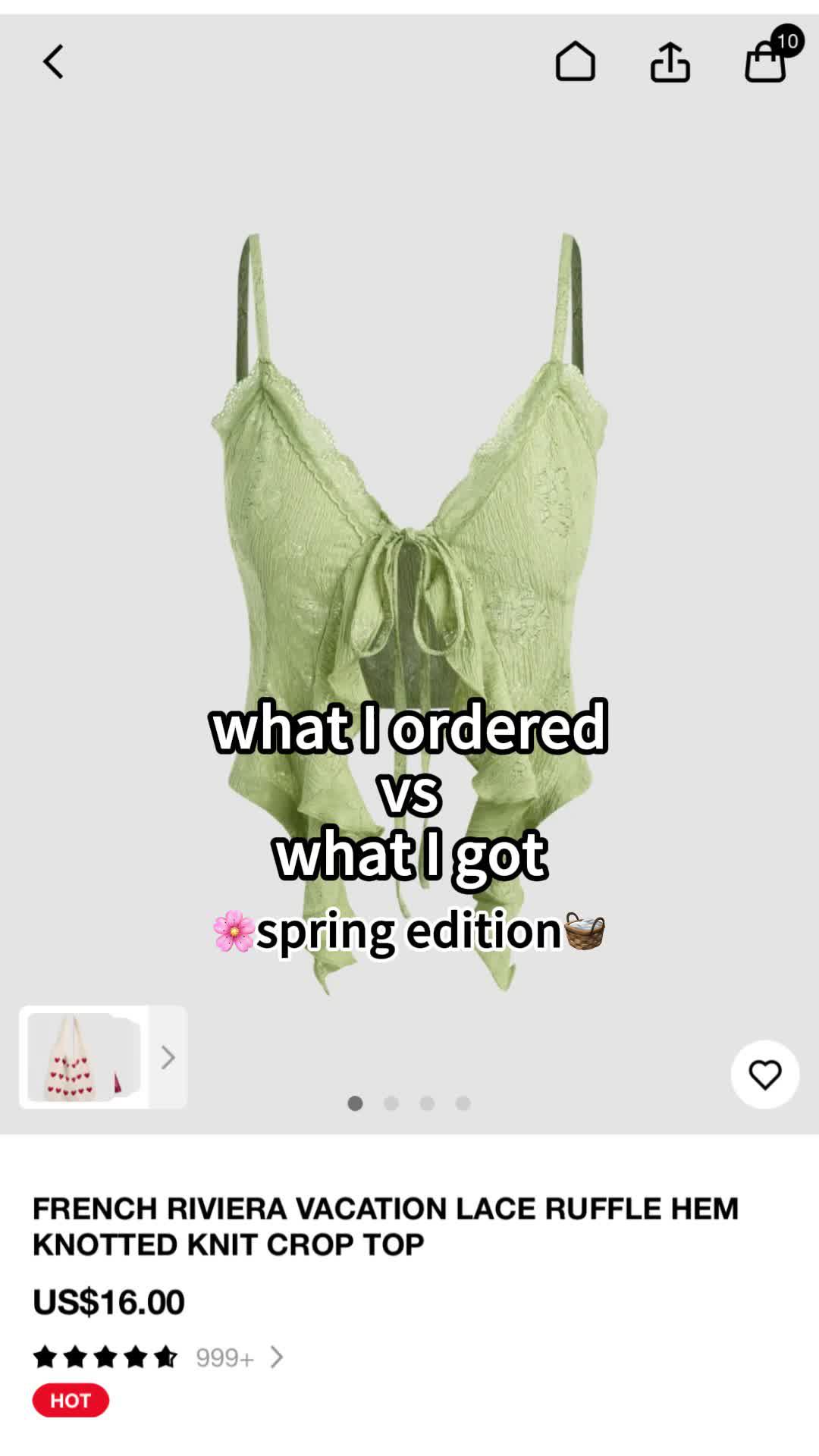Open the home icon in the top bar
Viewport: 819px width, 1456px height.
tap(575, 61)
